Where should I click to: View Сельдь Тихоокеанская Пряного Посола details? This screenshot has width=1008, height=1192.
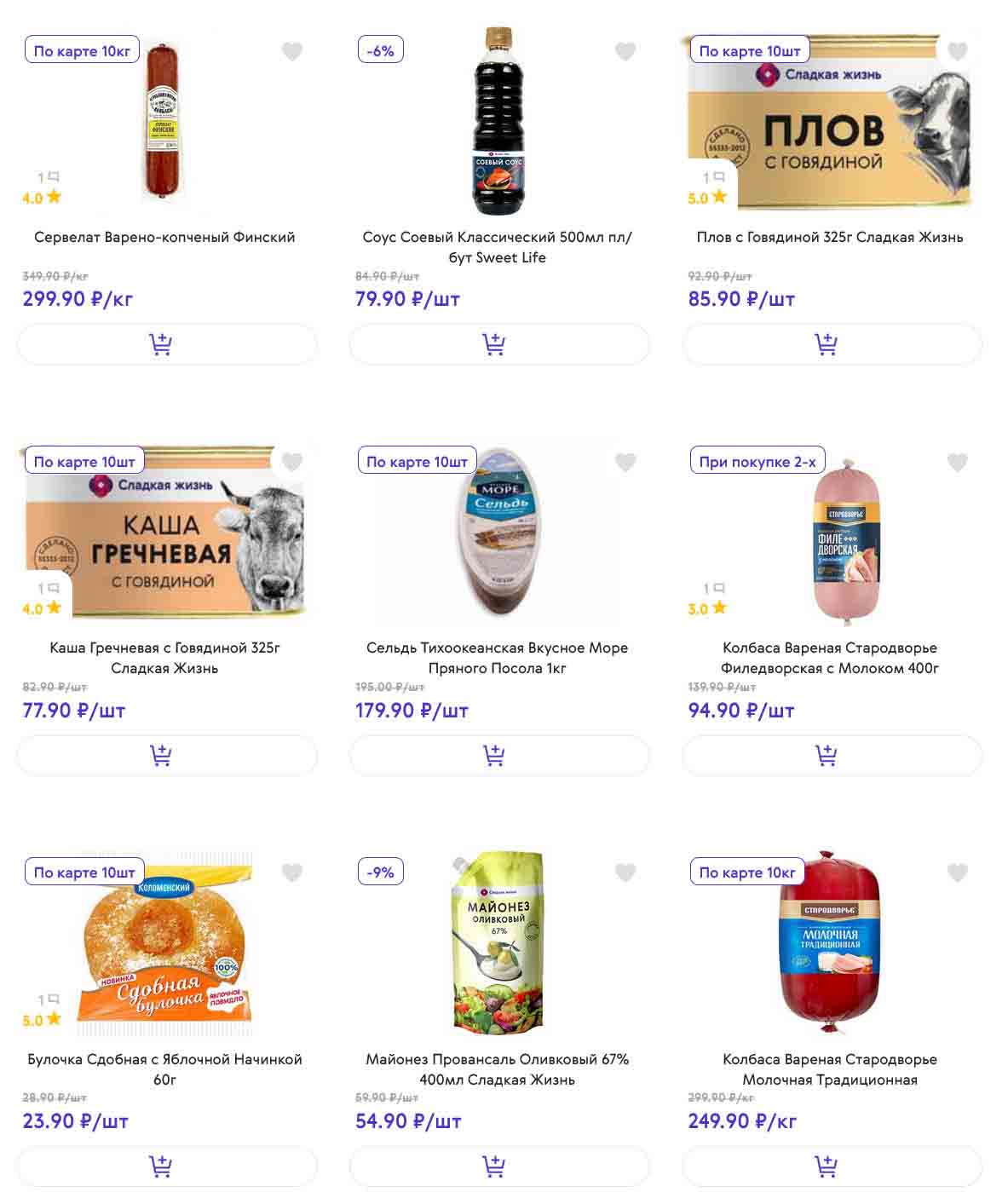pyautogui.click(x=497, y=658)
